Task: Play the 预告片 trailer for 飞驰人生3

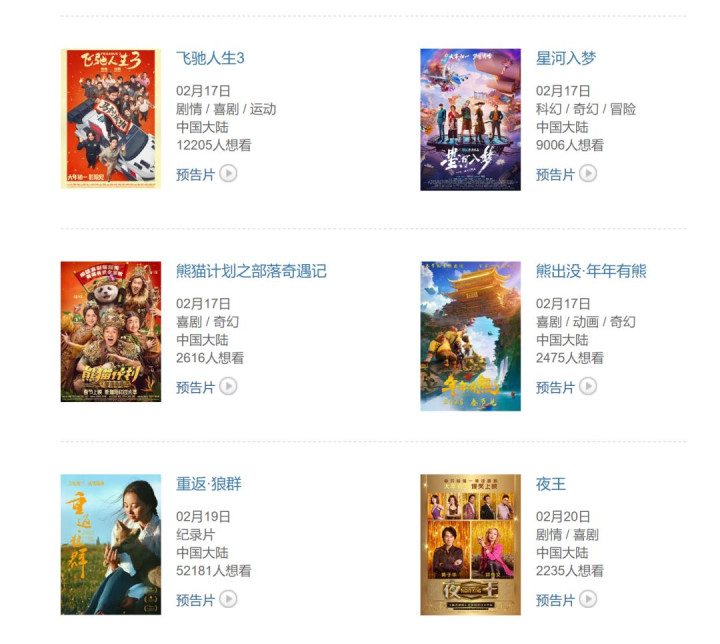Action: (206, 174)
